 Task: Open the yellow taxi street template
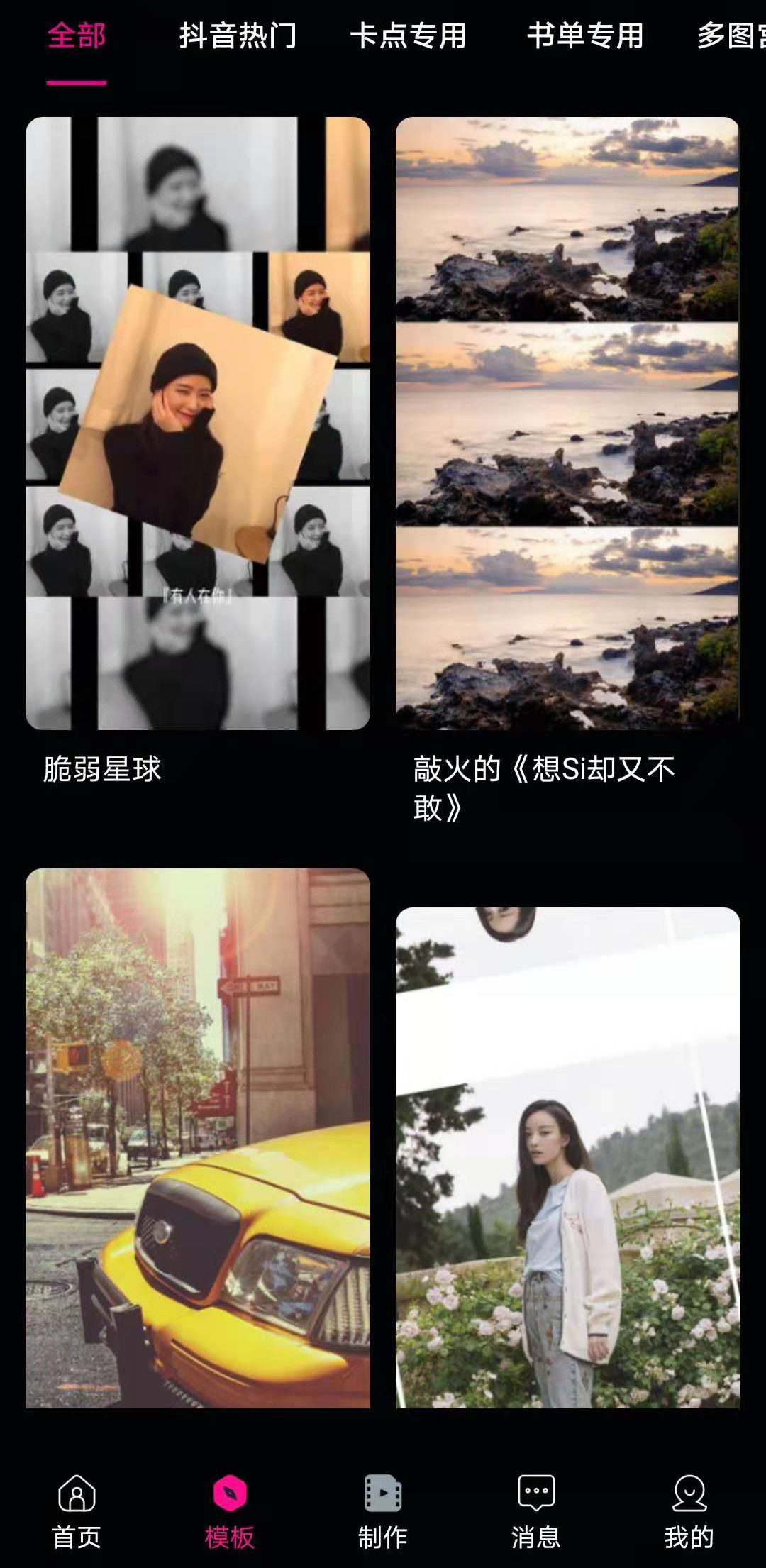198,1138
